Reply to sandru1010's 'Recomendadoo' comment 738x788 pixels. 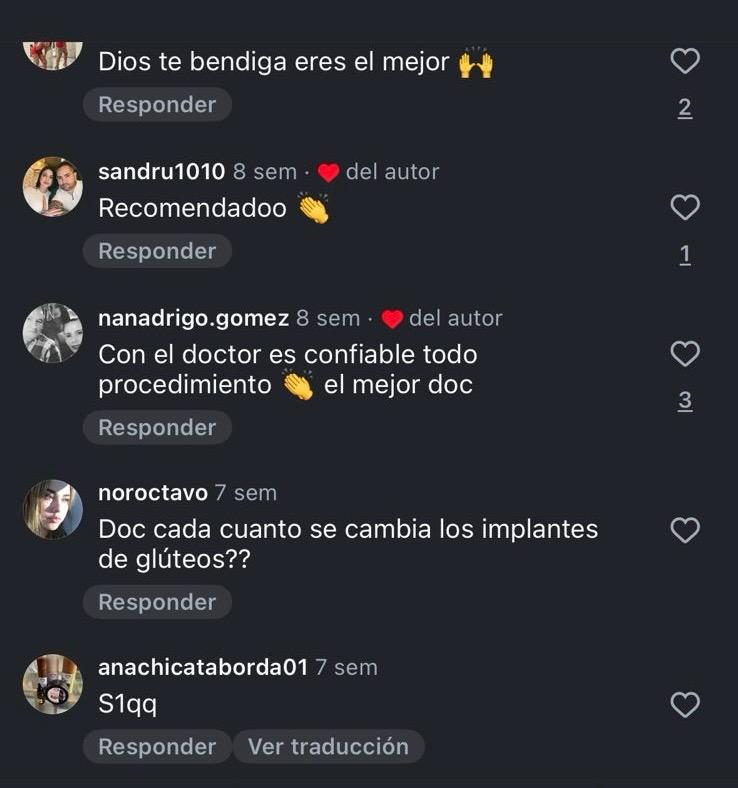coord(157,251)
